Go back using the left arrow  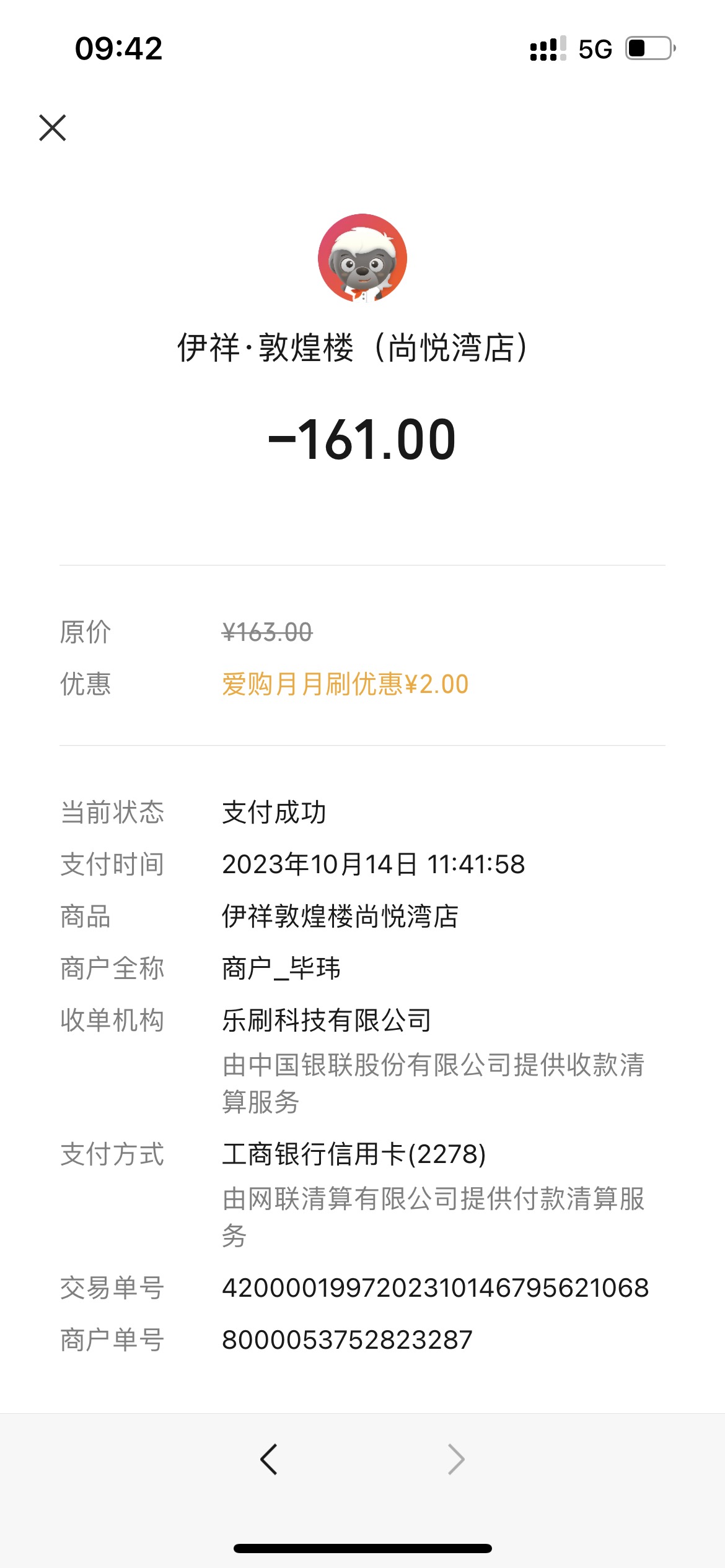click(x=269, y=1459)
